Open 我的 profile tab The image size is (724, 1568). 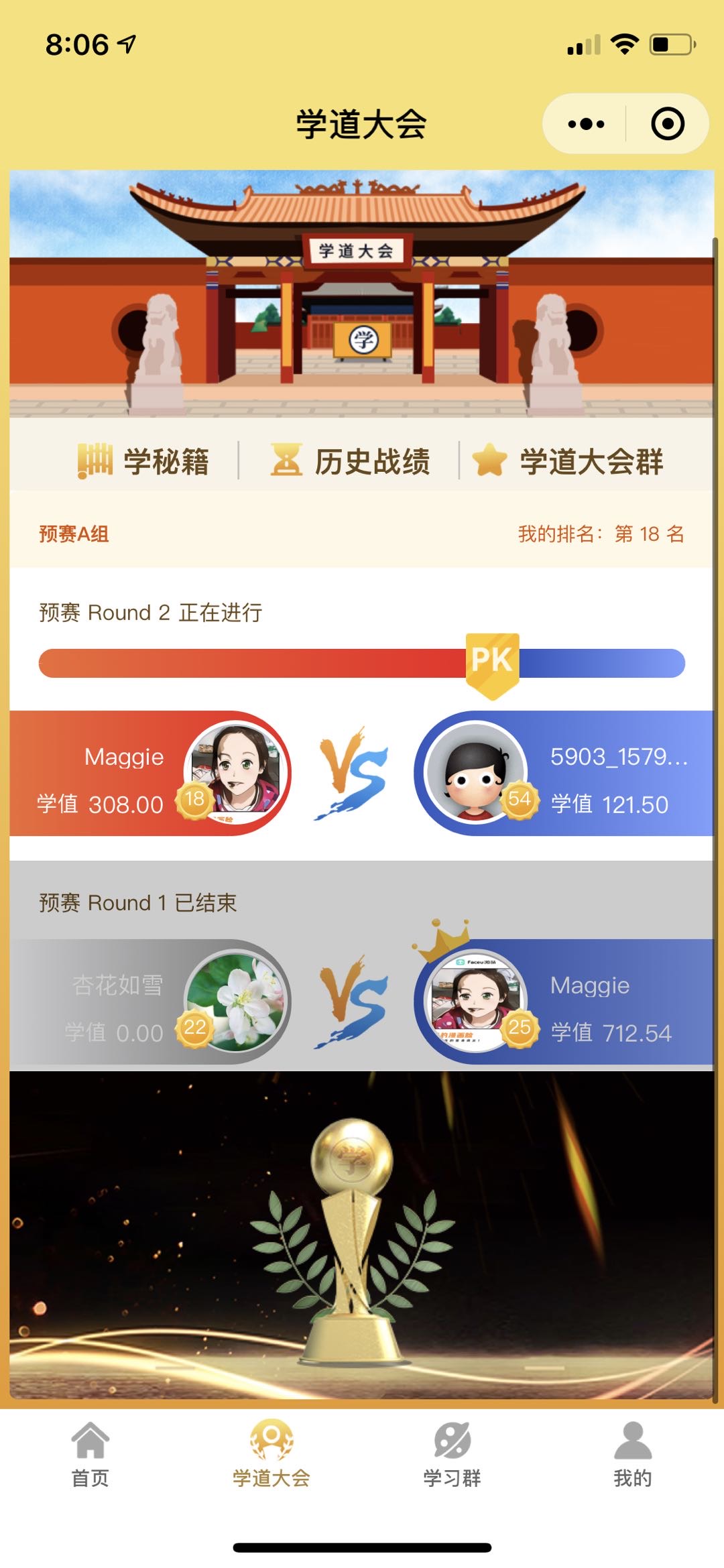click(x=633, y=1453)
